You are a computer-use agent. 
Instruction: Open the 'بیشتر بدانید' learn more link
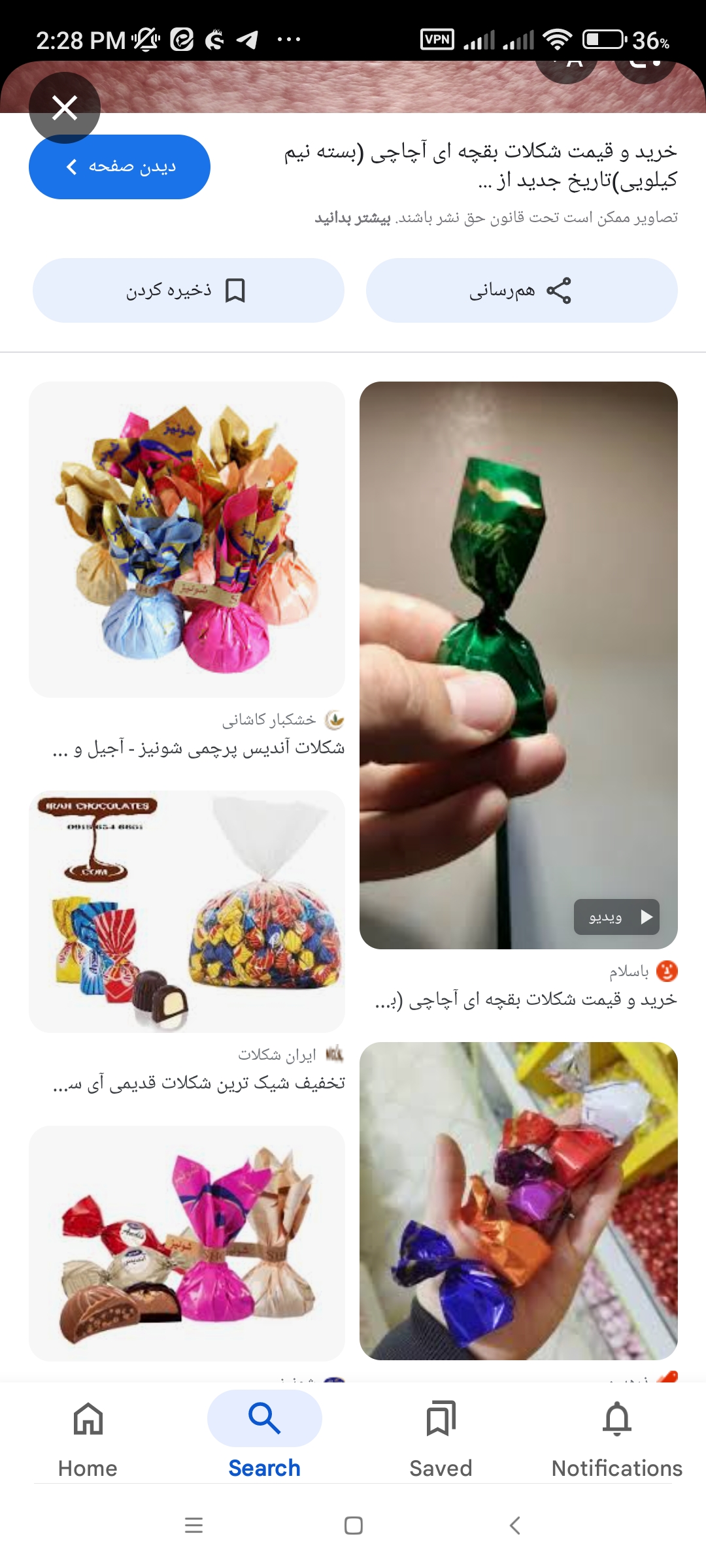(x=352, y=218)
